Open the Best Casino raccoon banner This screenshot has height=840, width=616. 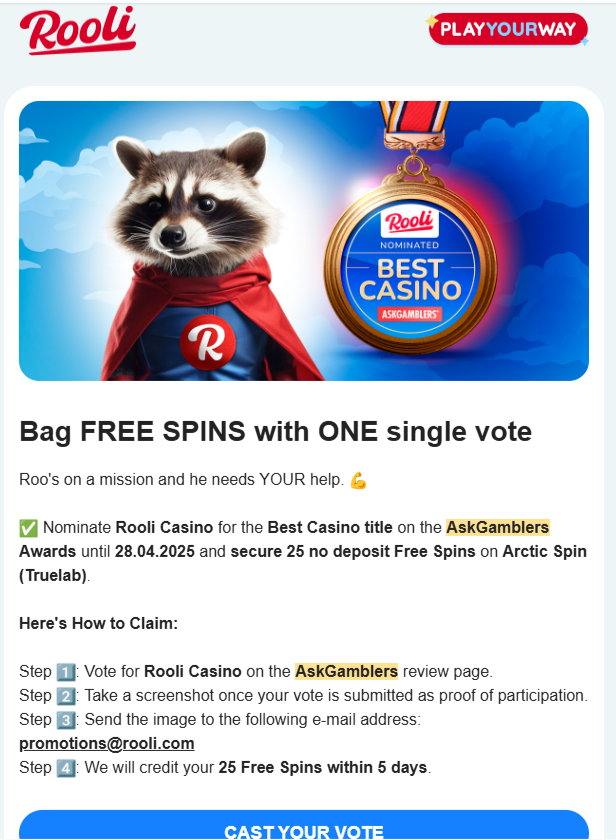tap(303, 241)
